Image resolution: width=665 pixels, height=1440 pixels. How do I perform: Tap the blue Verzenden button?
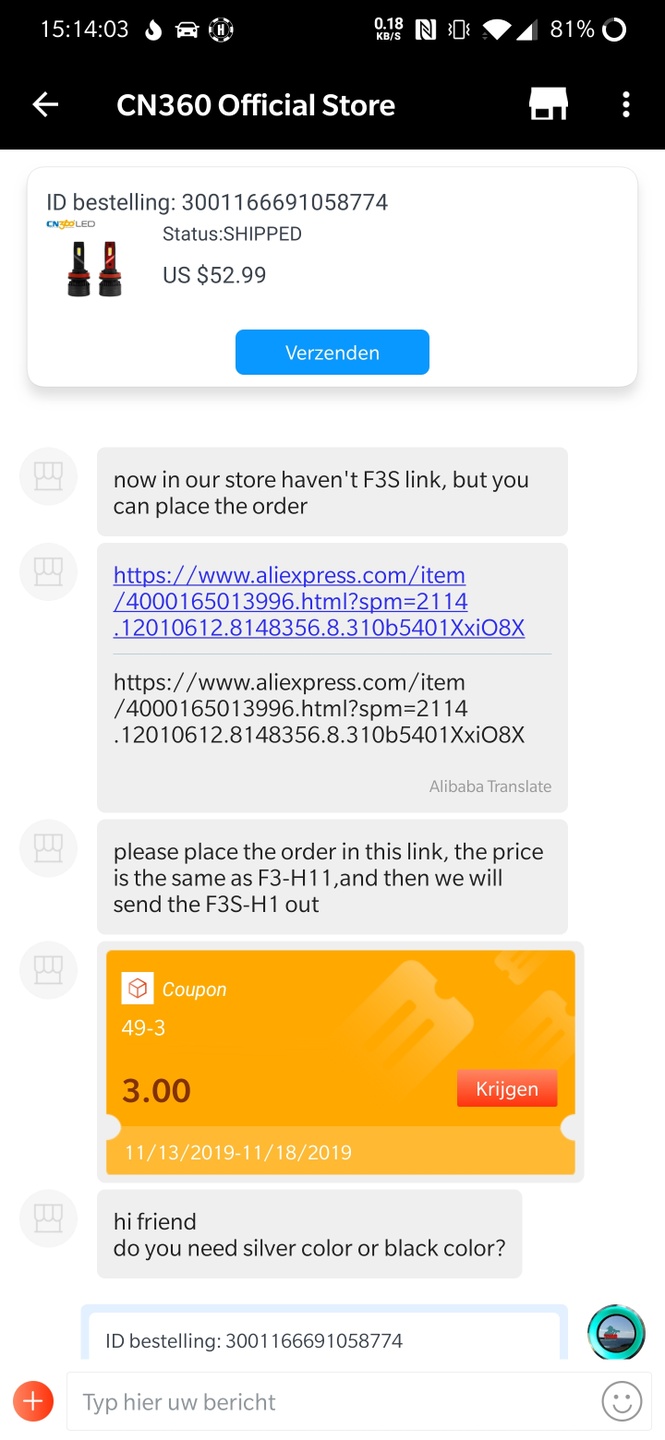click(332, 352)
